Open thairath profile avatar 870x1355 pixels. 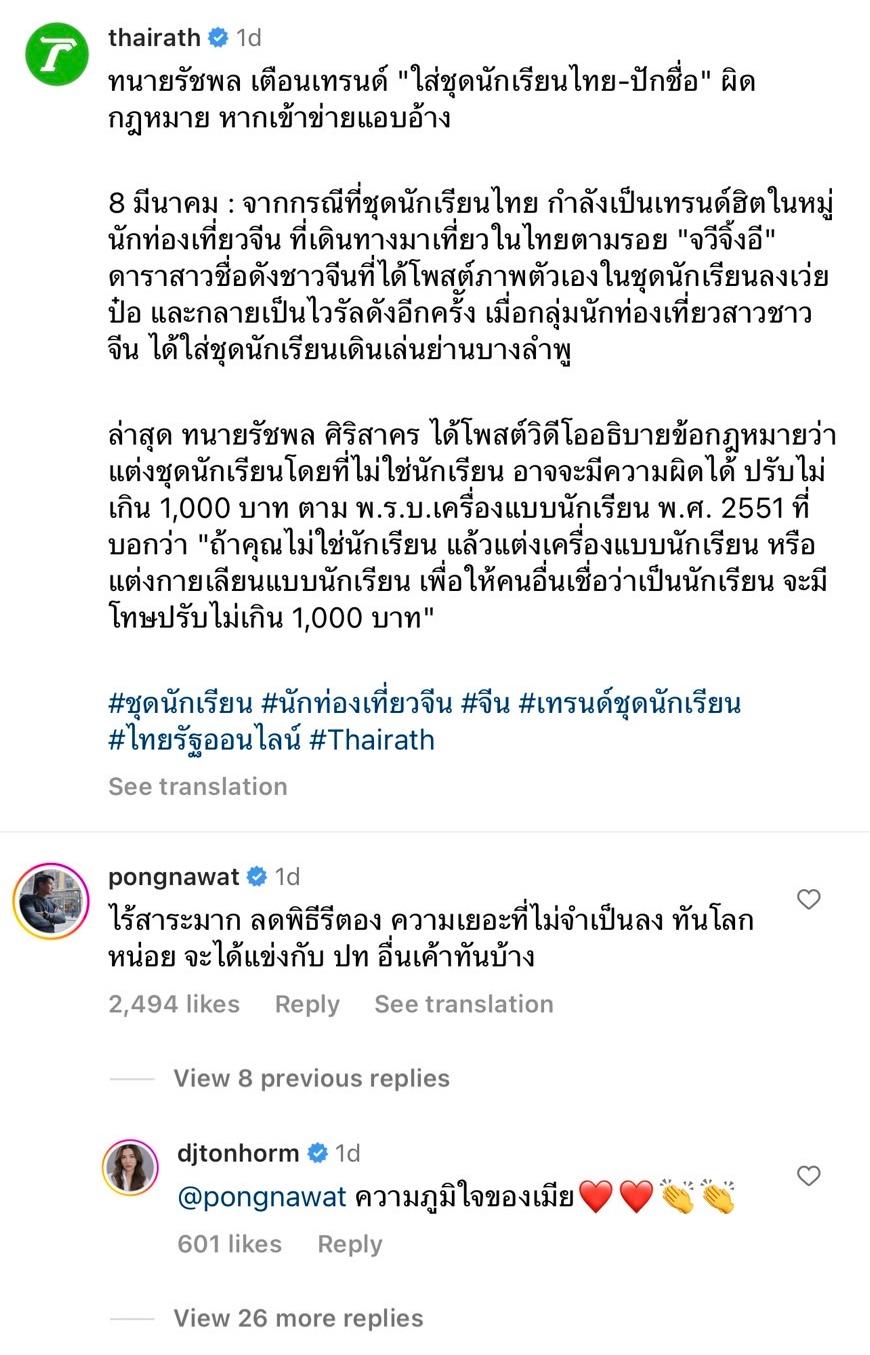(x=57, y=55)
